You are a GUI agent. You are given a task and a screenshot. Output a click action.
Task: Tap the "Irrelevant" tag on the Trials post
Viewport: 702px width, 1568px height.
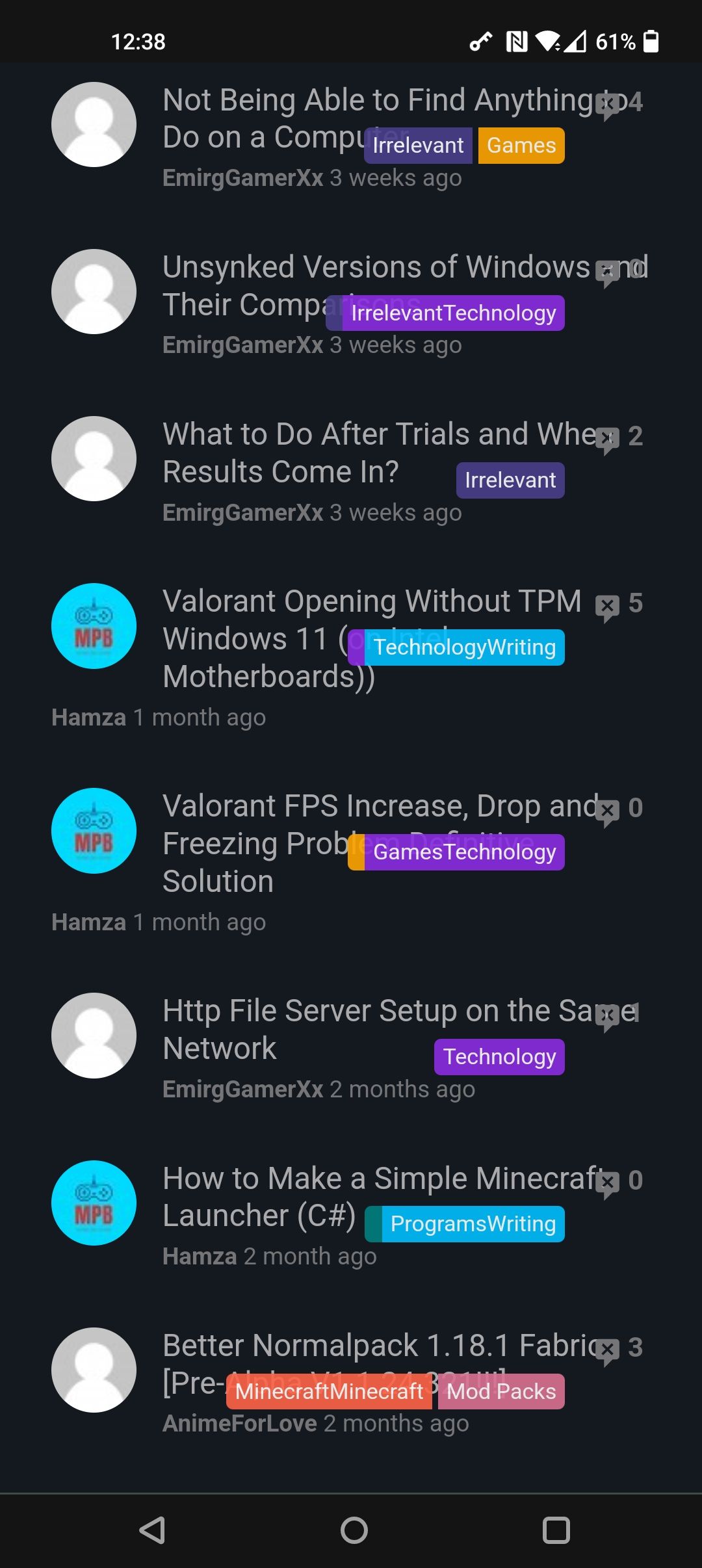pos(510,479)
